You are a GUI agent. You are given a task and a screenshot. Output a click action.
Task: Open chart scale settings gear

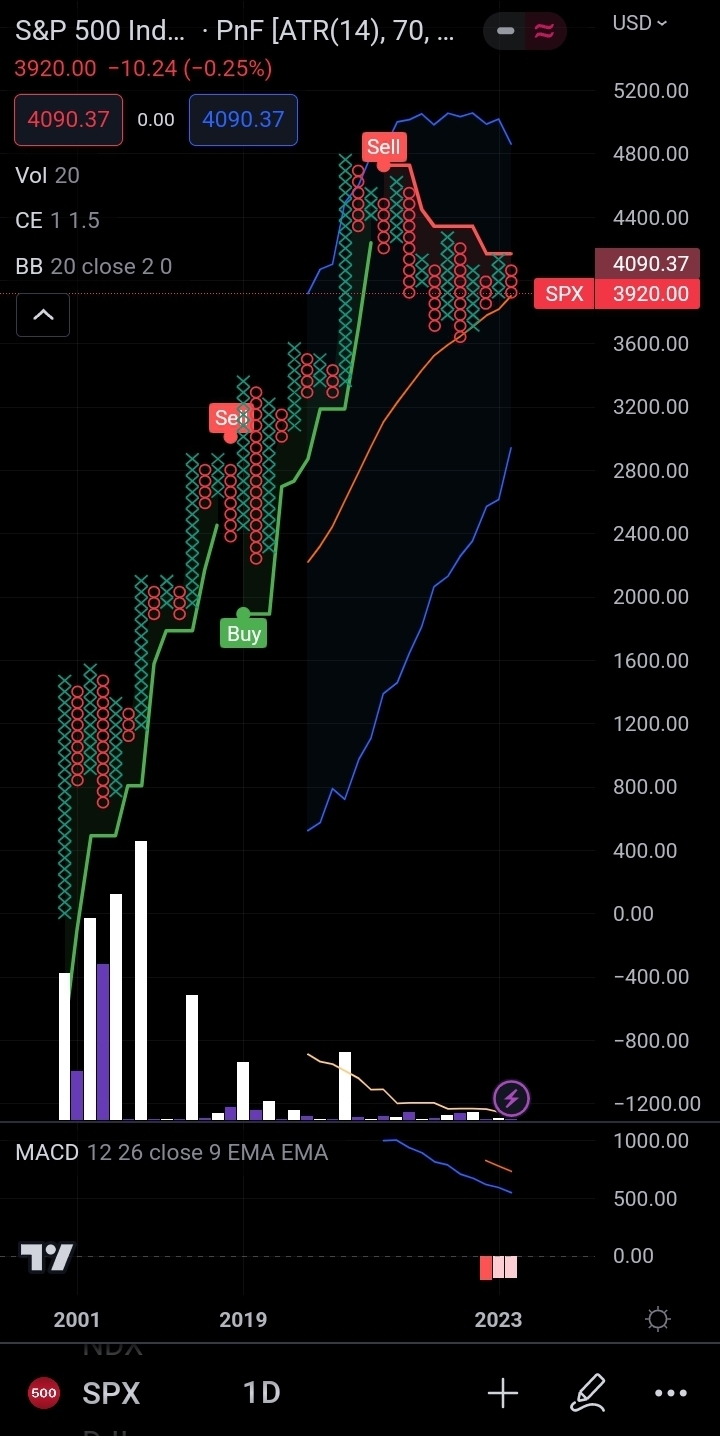point(657,1319)
